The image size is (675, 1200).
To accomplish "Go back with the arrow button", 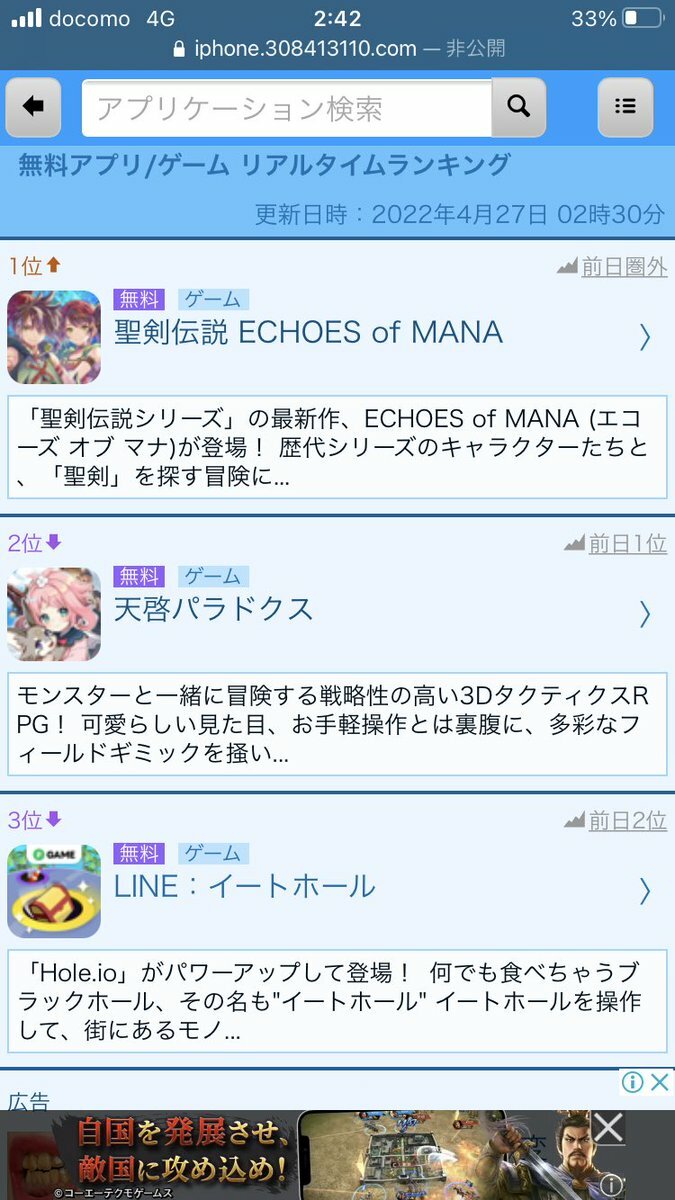I will tap(33, 107).
